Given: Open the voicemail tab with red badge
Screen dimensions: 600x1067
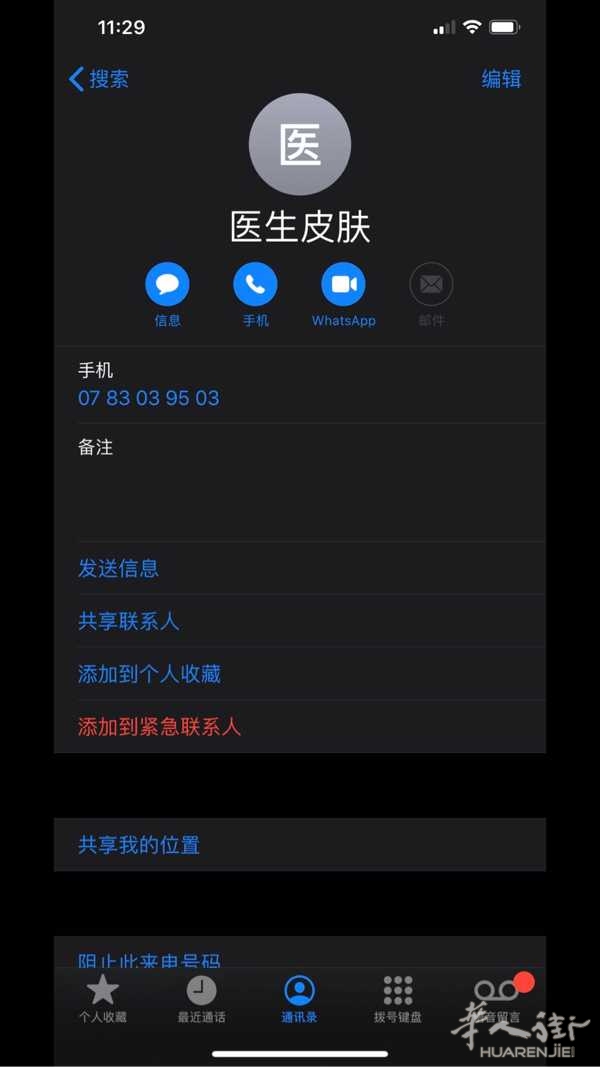Looking at the screenshot, I should click(497, 999).
